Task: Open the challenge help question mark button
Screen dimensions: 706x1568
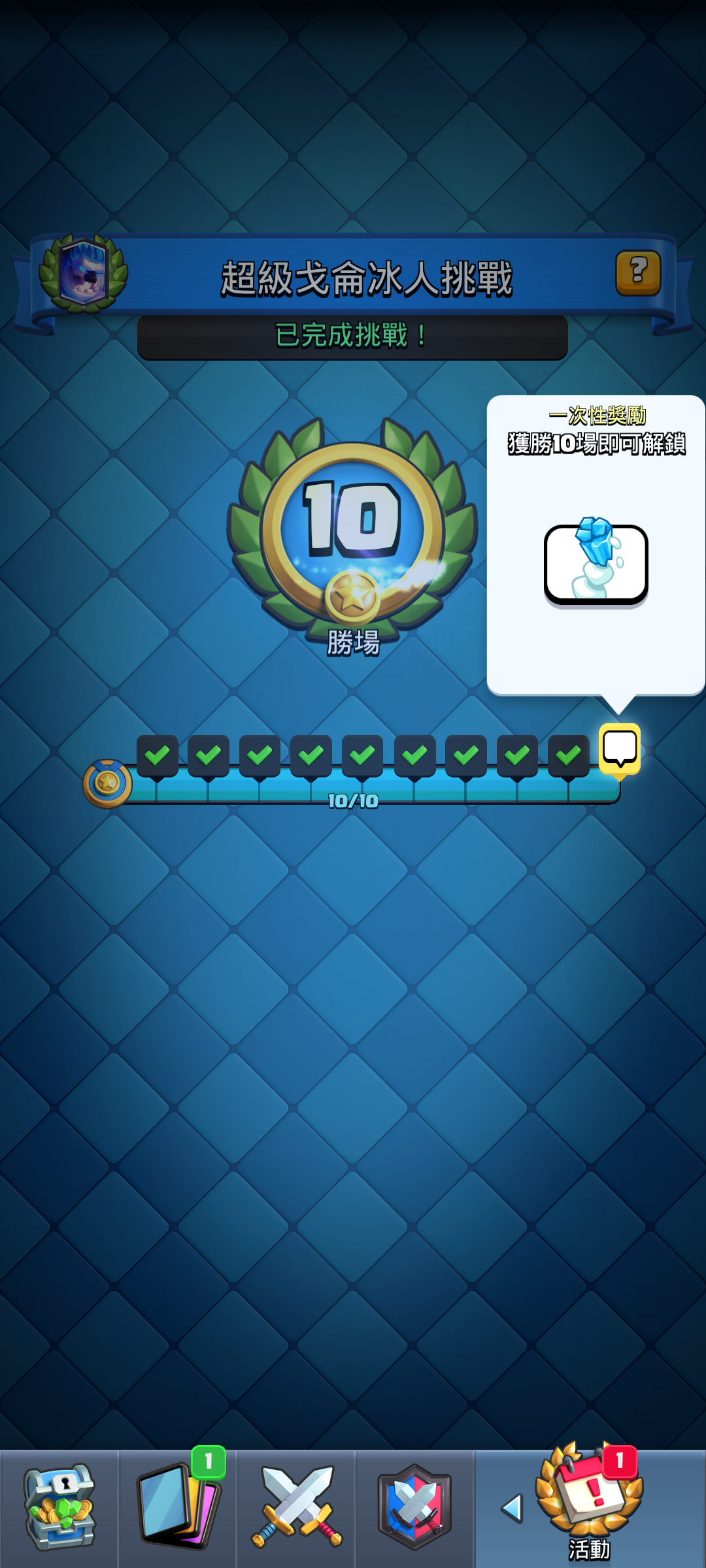Action: 637,274
